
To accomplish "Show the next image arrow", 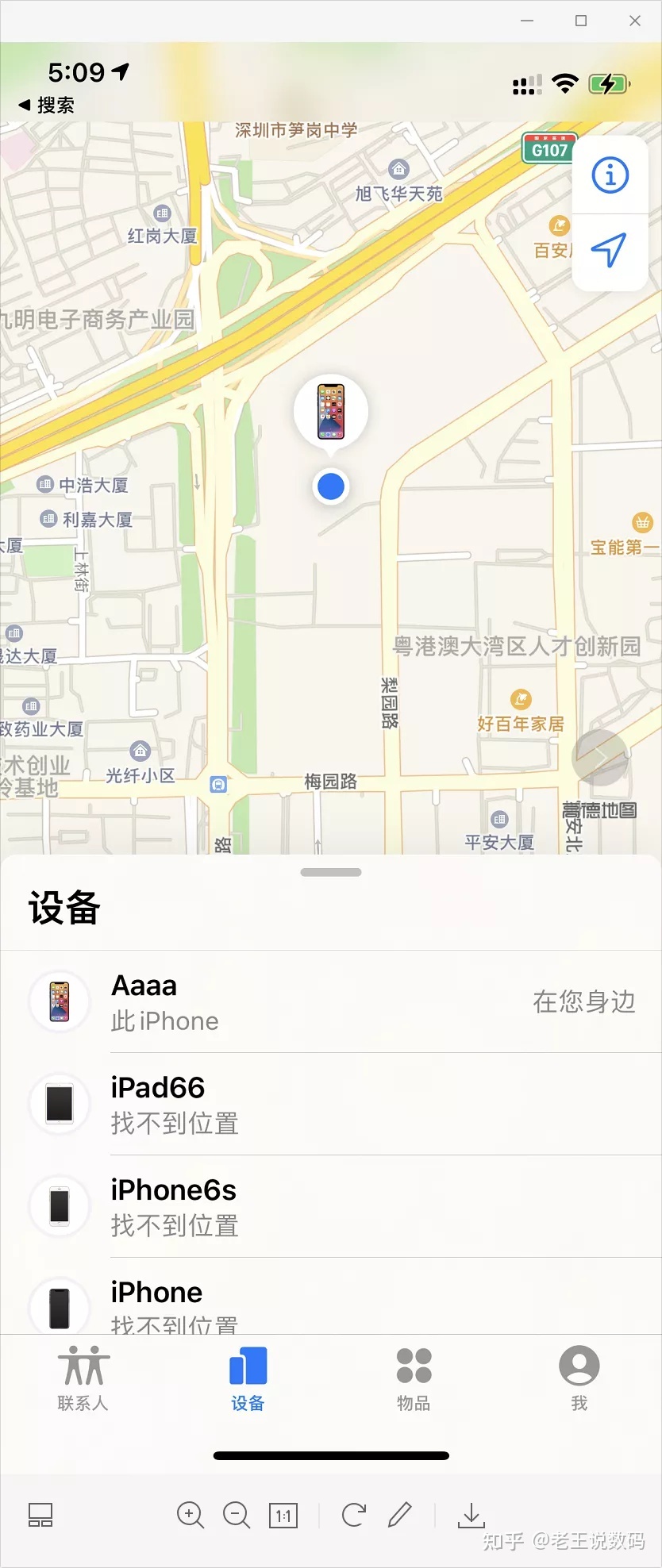I will pyautogui.click(x=600, y=758).
